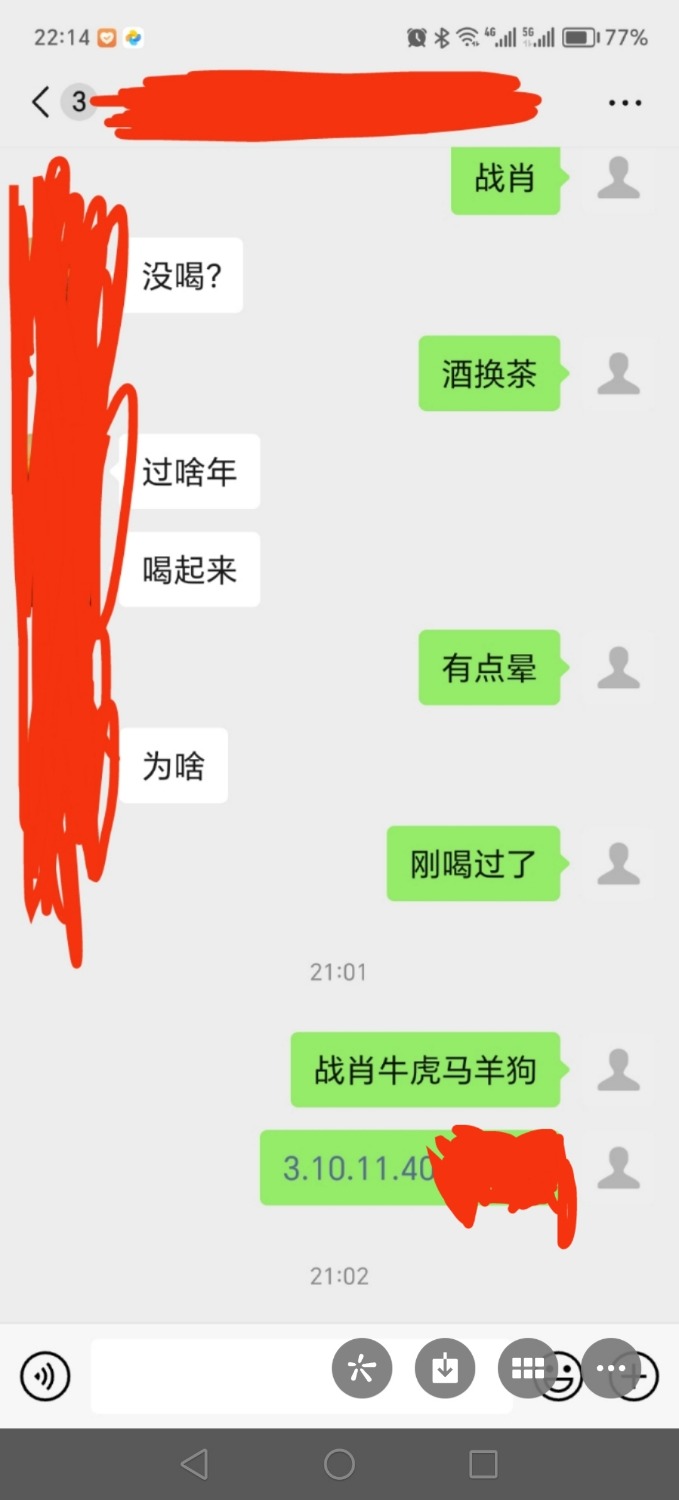Open the system recent apps view

tap(483, 1464)
